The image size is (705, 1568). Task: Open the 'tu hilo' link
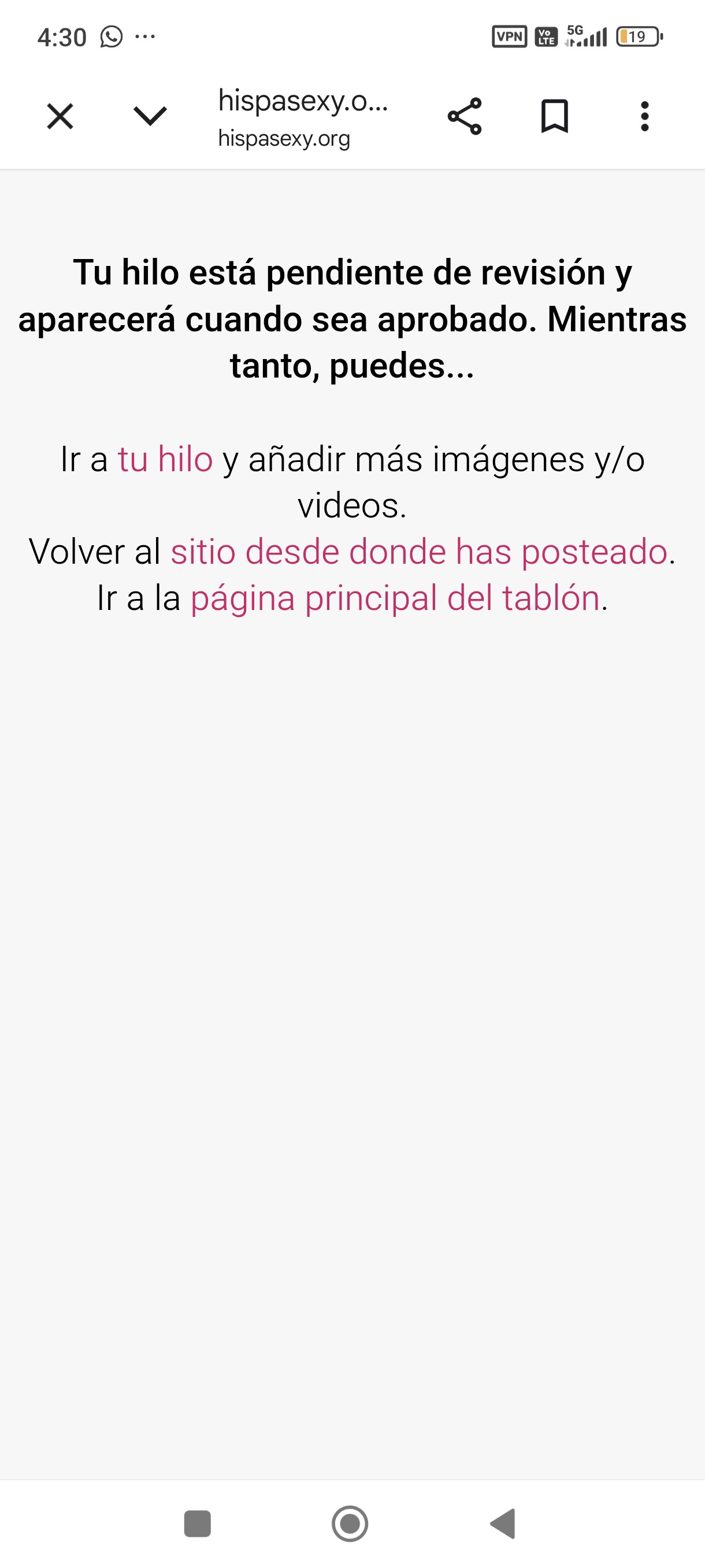(165, 459)
